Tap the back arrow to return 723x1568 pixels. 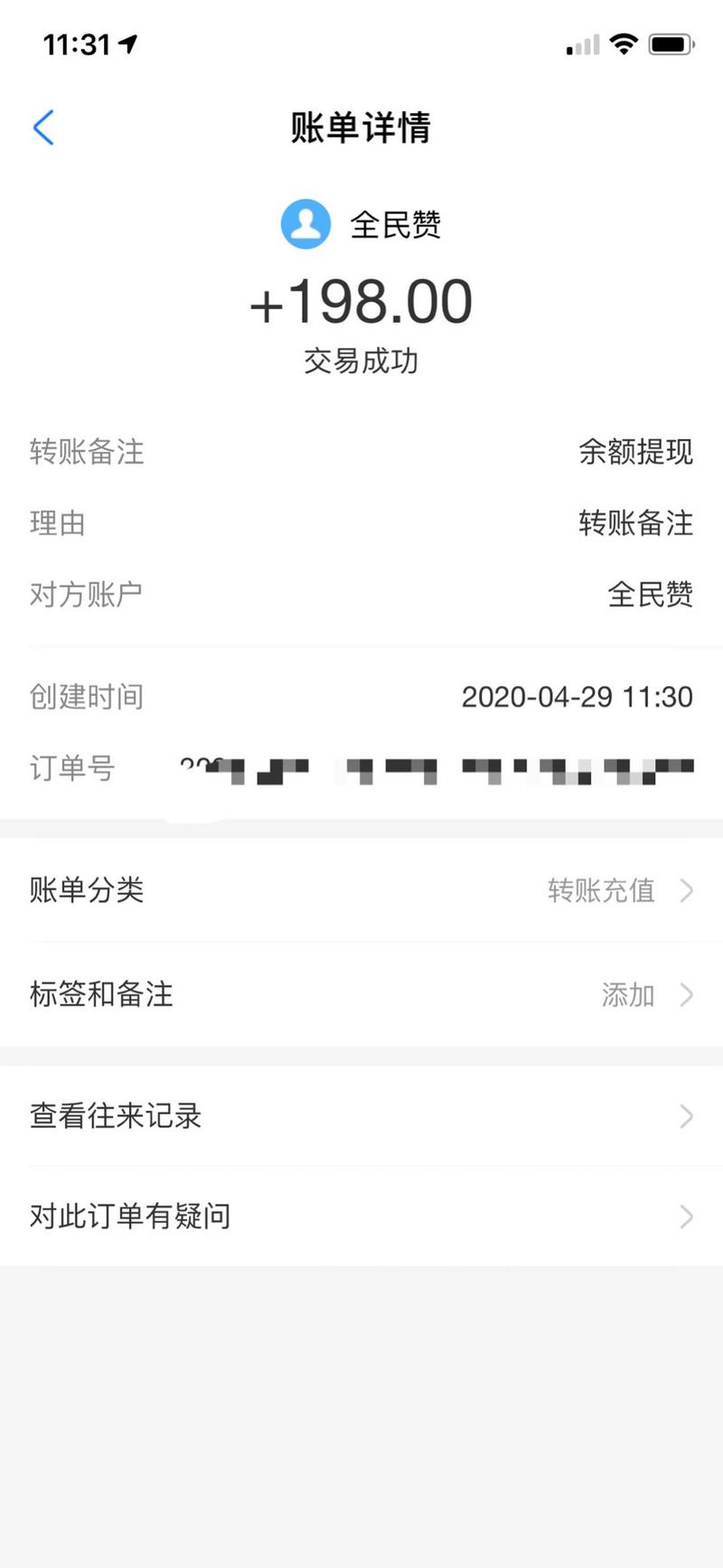[x=43, y=127]
